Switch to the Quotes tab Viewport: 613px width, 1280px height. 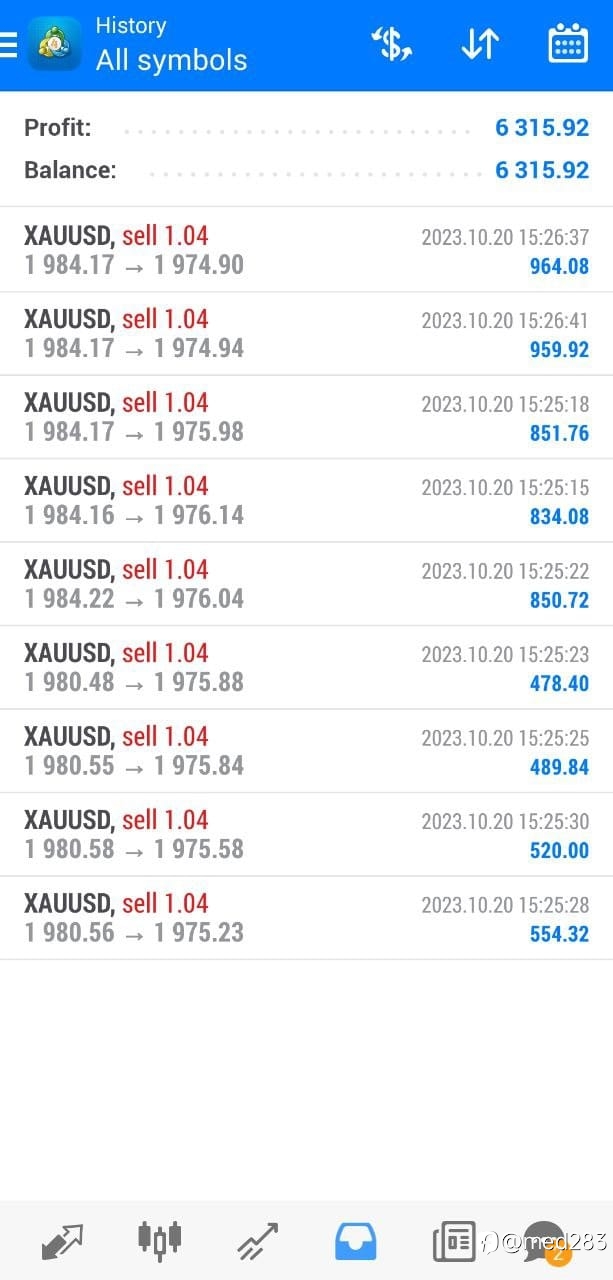(x=62, y=1241)
